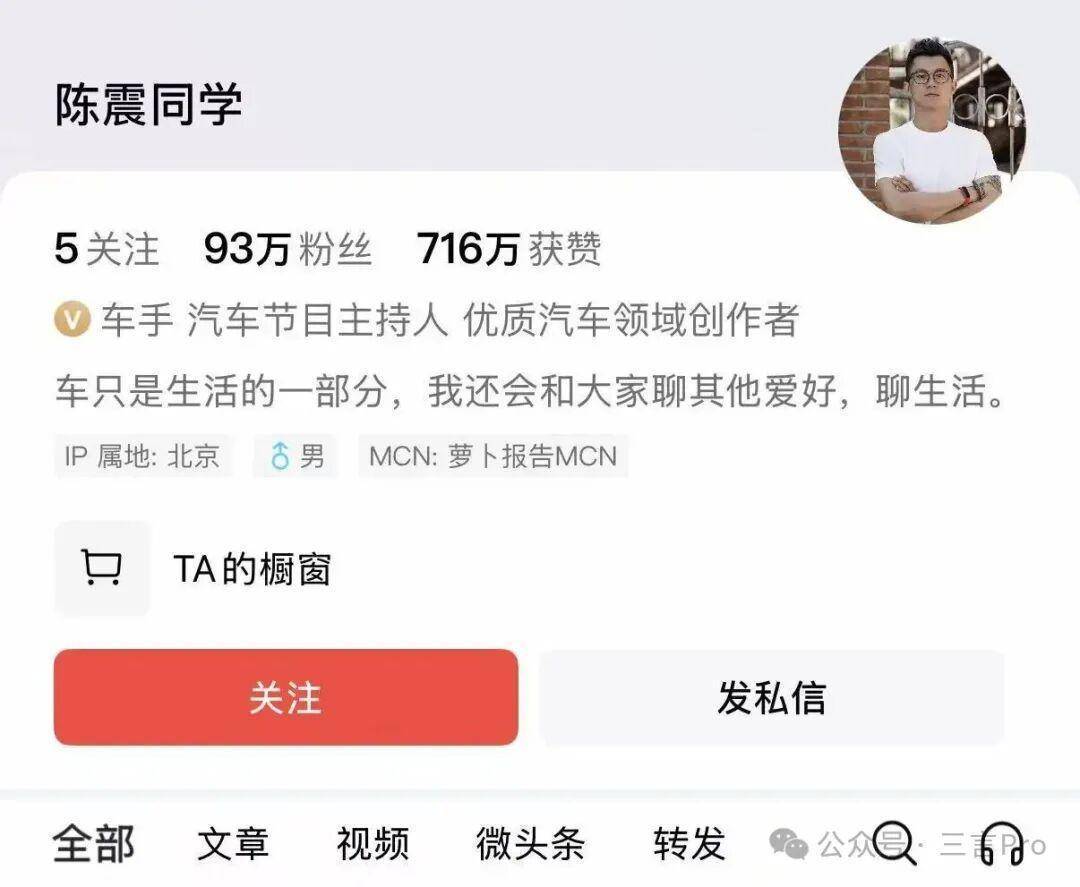Open the 93万 粉丝 followers list
Viewport: 1080px width, 887px height.
pos(287,249)
